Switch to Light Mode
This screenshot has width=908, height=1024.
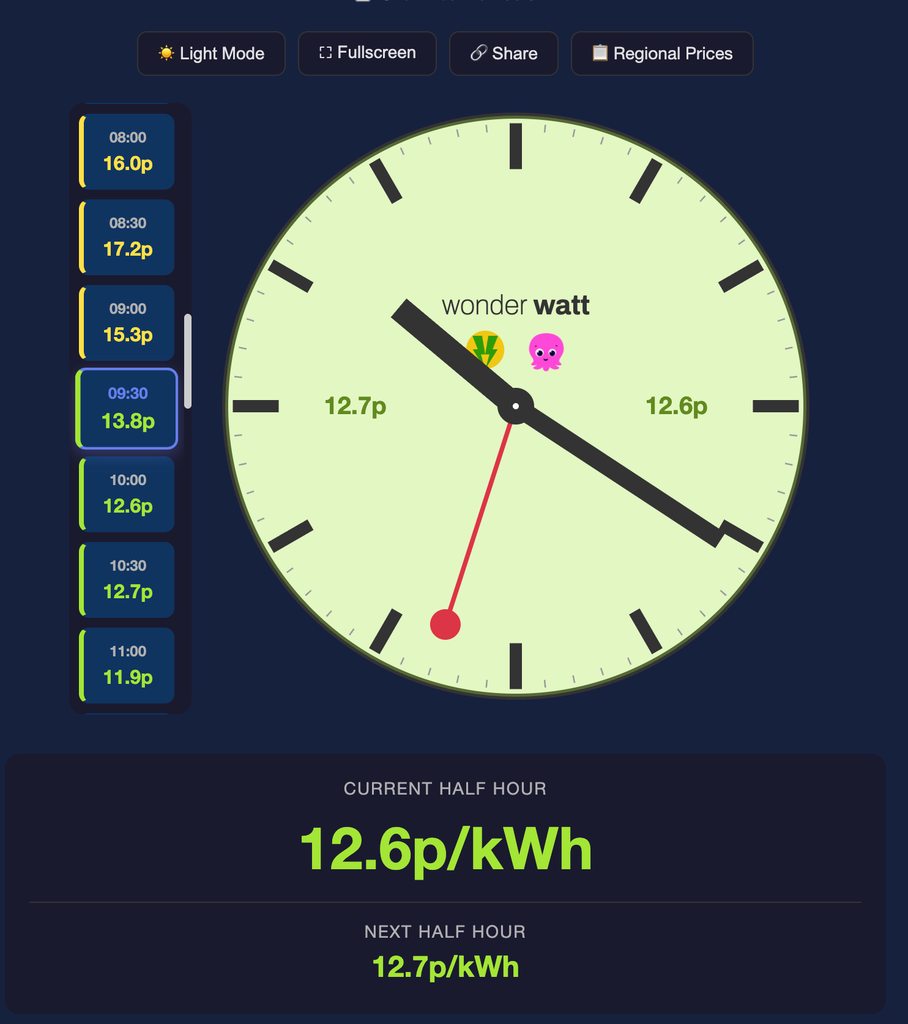point(211,54)
